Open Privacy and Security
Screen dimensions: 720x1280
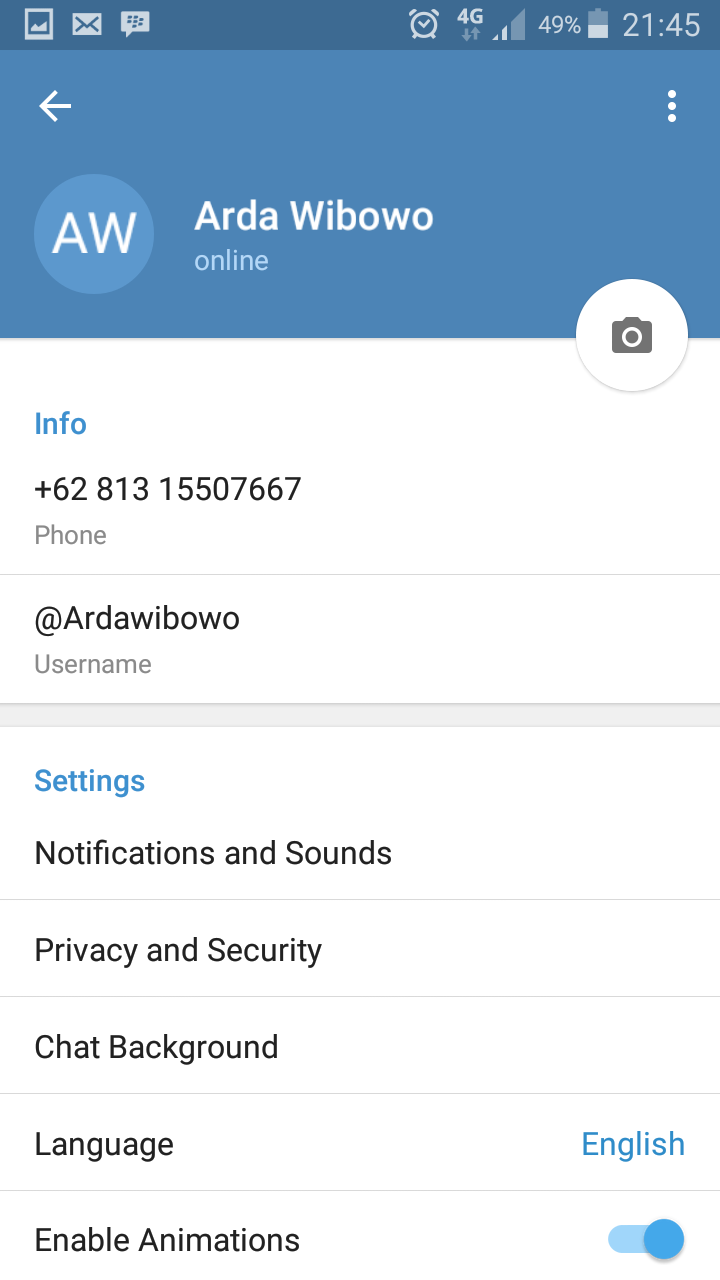[360, 949]
